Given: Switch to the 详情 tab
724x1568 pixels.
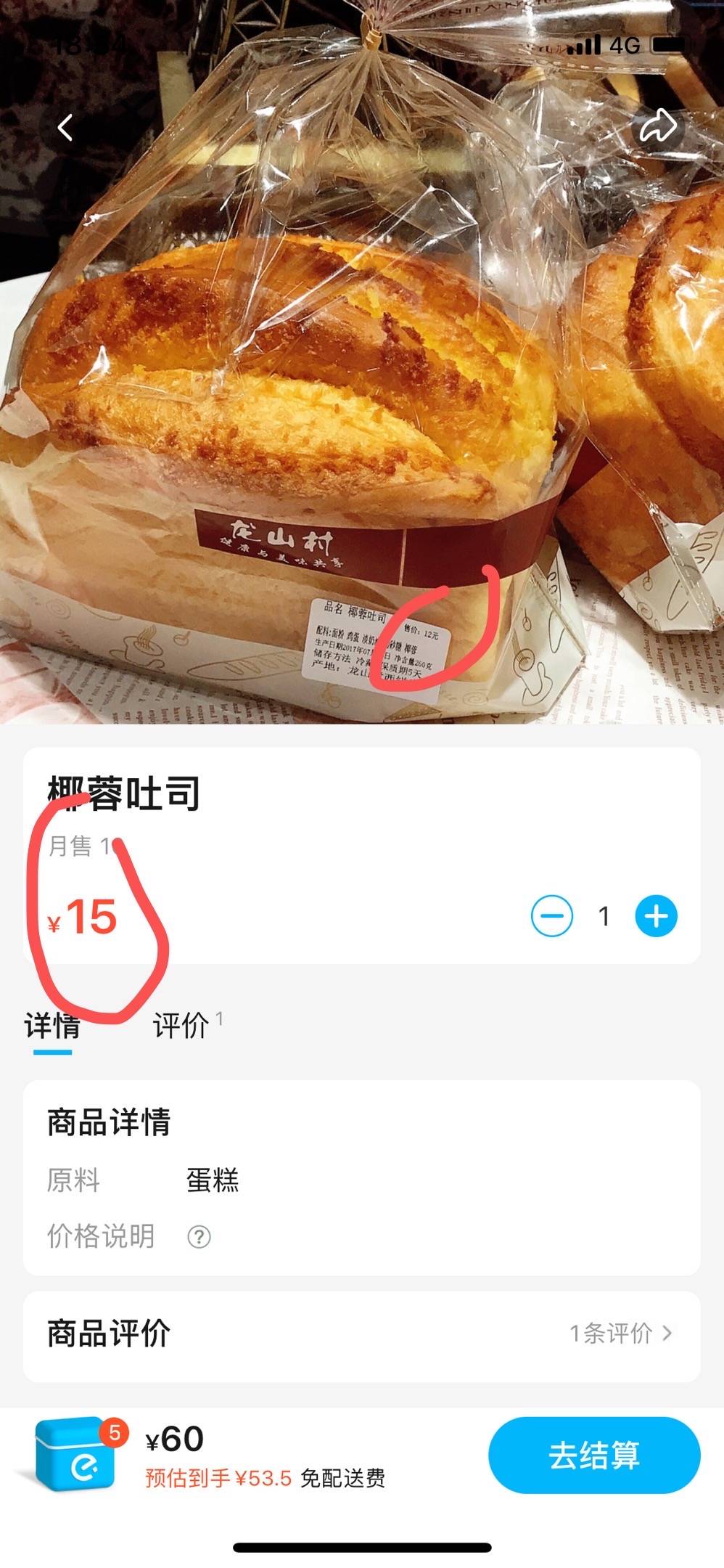Looking at the screenshot, I should point(52,1026).
